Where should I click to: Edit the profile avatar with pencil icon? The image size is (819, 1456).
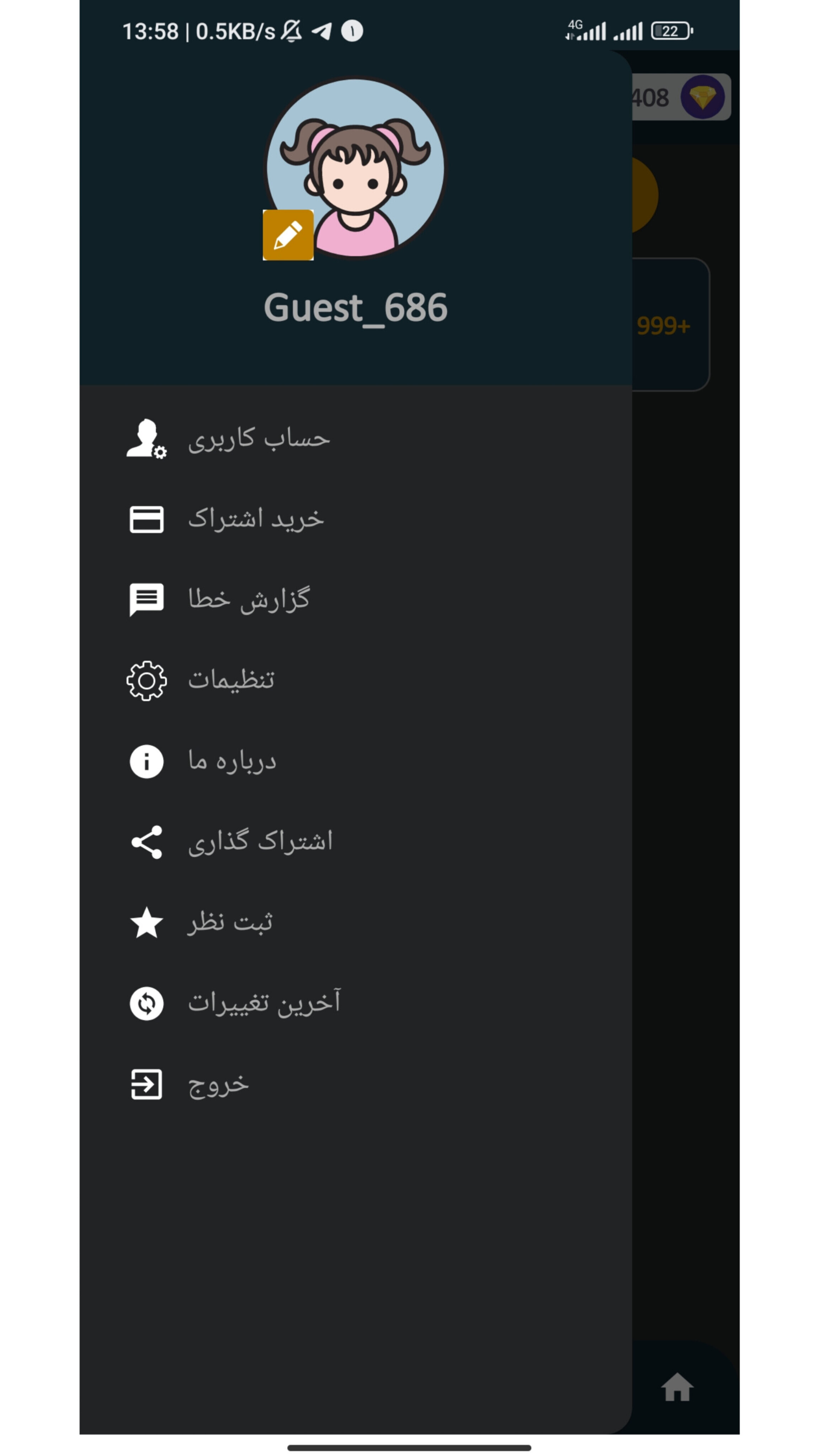pyautogui.click(x=288, y=235)
